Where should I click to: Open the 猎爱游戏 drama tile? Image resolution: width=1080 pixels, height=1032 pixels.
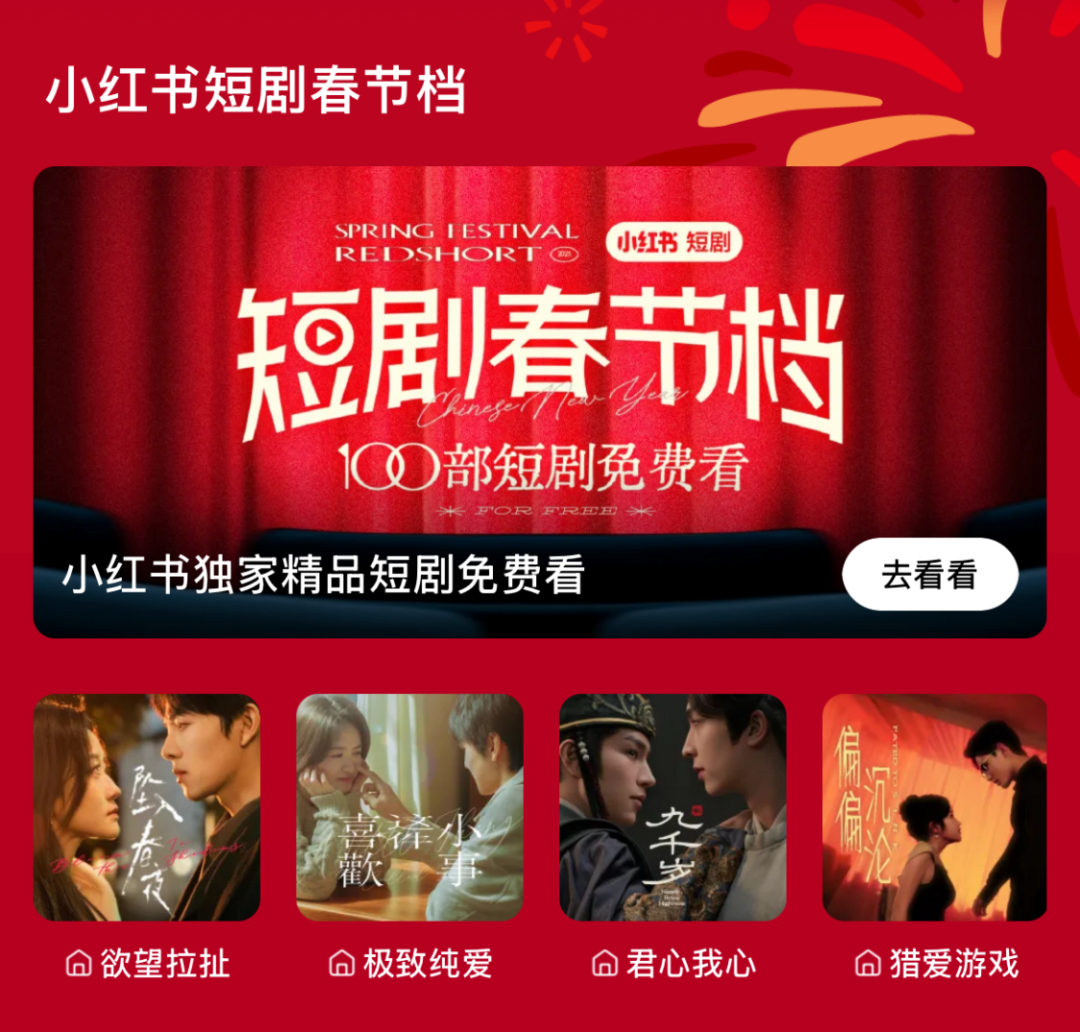(935, 808)
